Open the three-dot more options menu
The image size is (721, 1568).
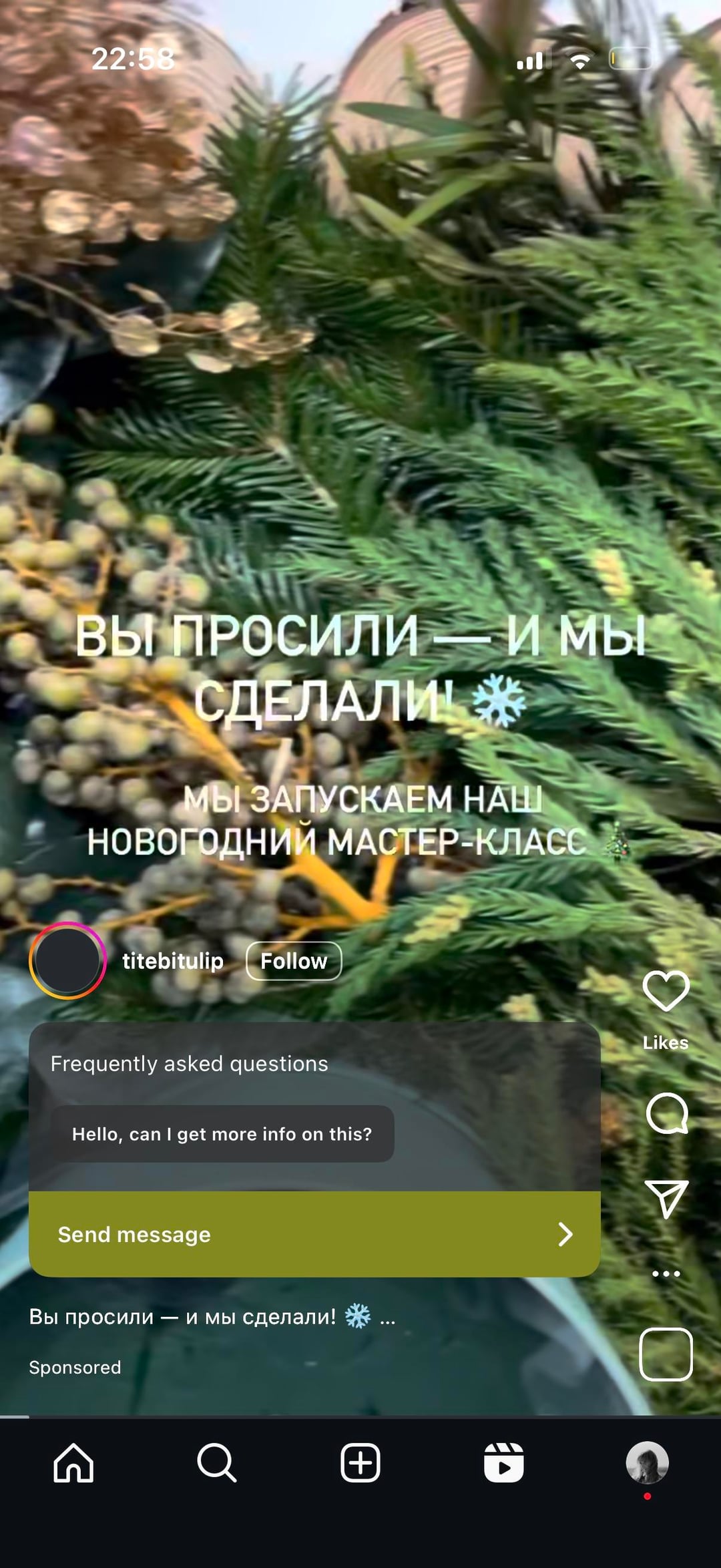[666, 1273]
